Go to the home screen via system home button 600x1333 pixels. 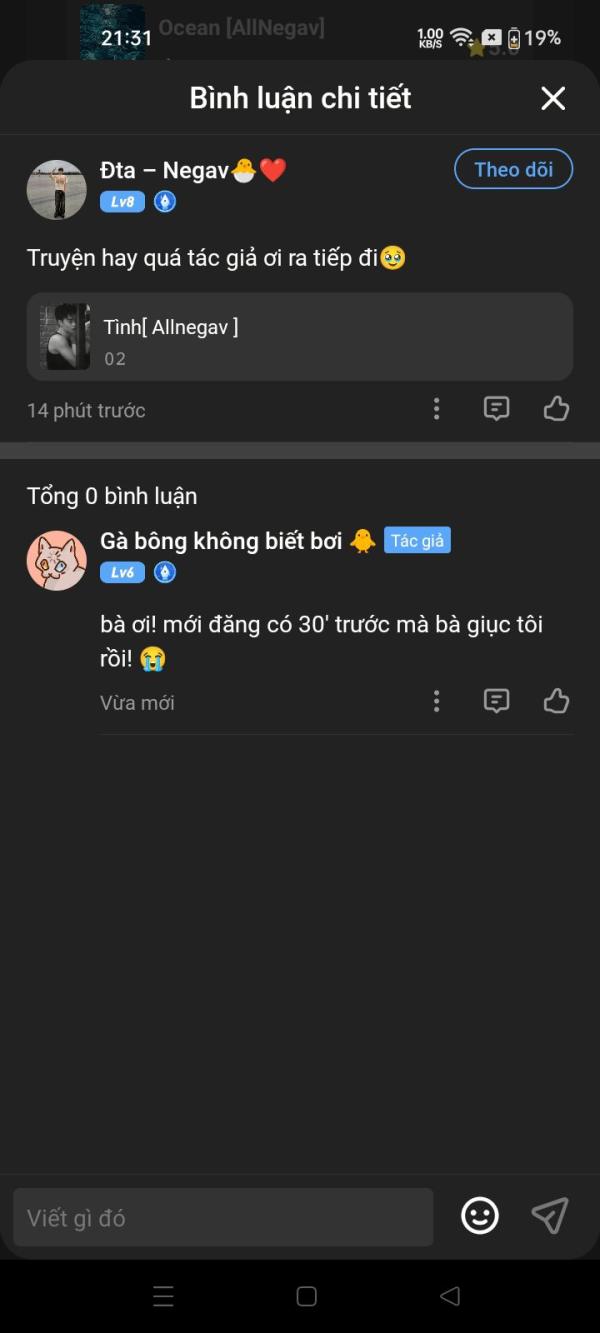(x=307, y=1296)
